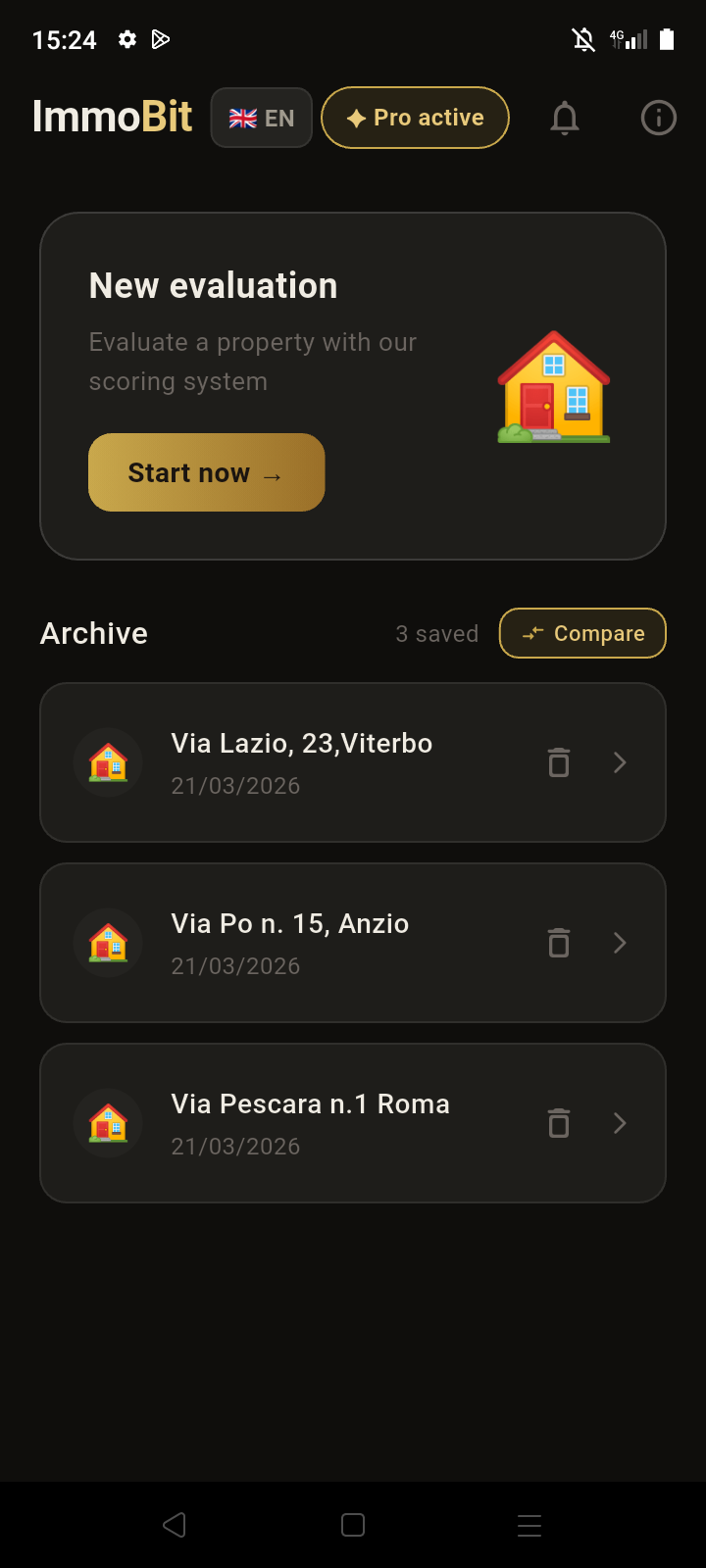Delete the Via Lazio, 23,Viterbo entry
Viewport: 706px width, 1568px height.
pyautogui.click(x=559, y=762)
